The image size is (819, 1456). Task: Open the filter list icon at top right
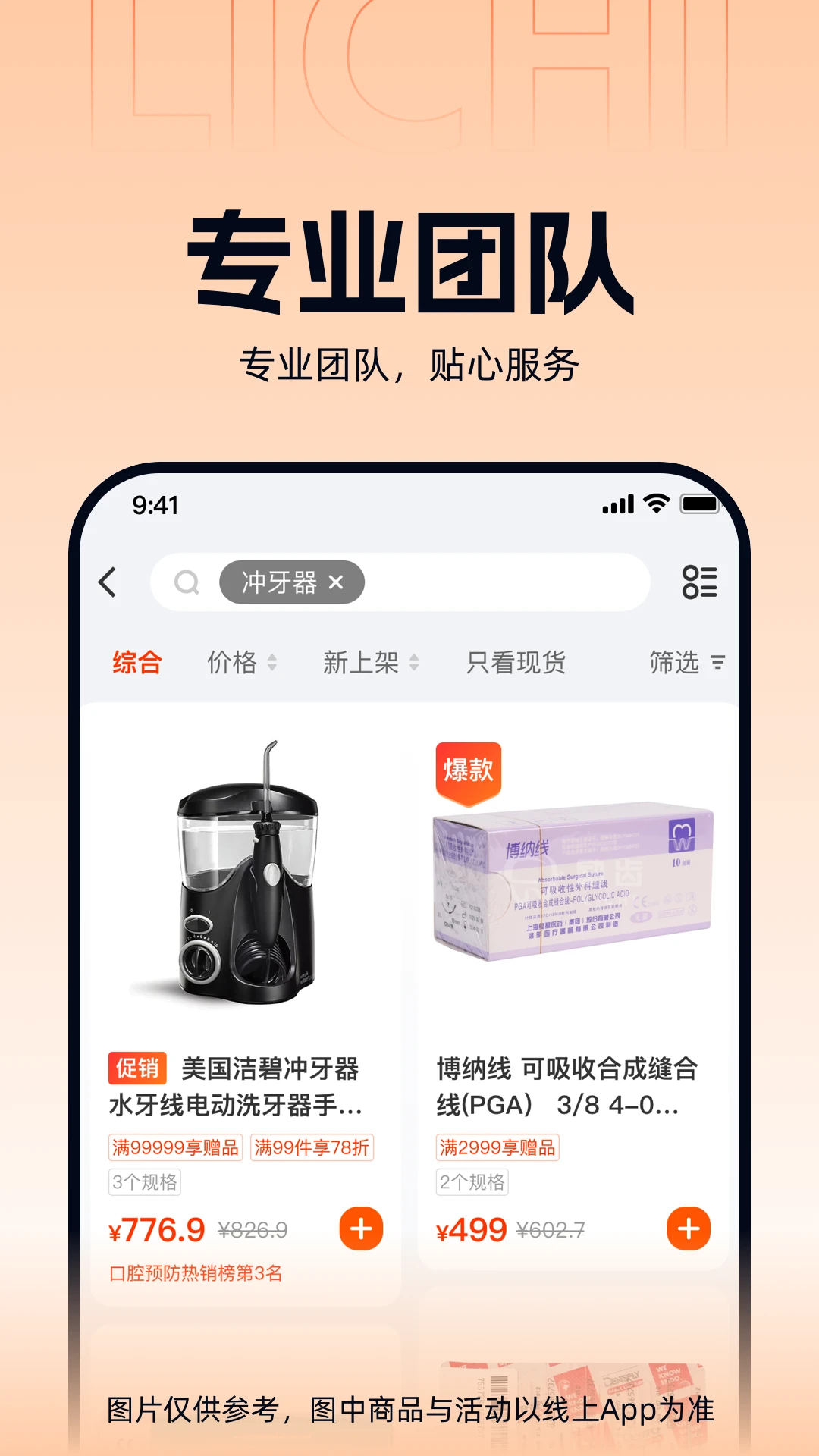coord(699,582)
